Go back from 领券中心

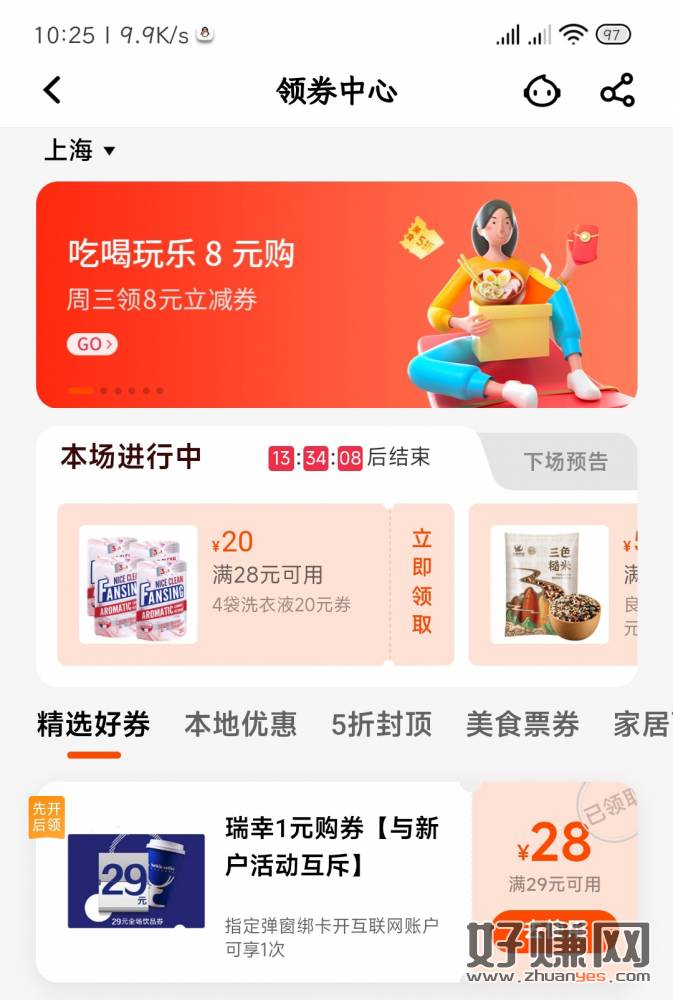point(53,91)
